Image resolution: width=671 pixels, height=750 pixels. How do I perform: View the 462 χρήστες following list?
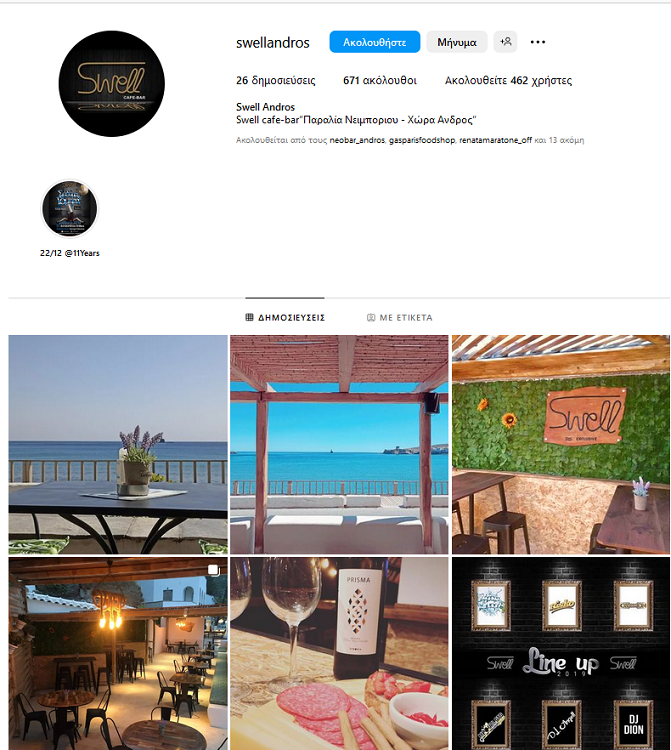pyautogui.click(x=508, y=80)
